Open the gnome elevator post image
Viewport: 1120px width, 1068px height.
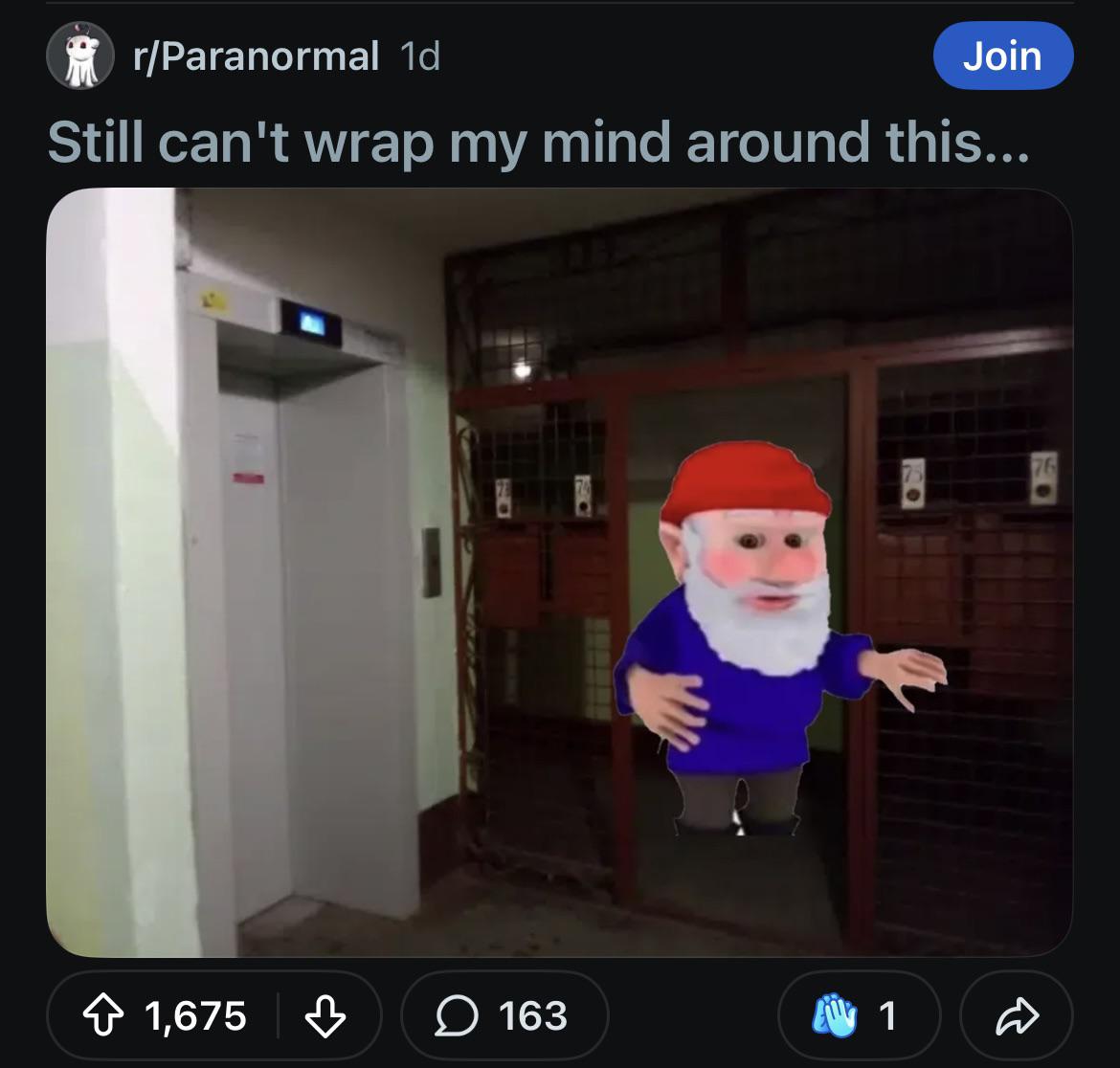[x=559, y=572]
